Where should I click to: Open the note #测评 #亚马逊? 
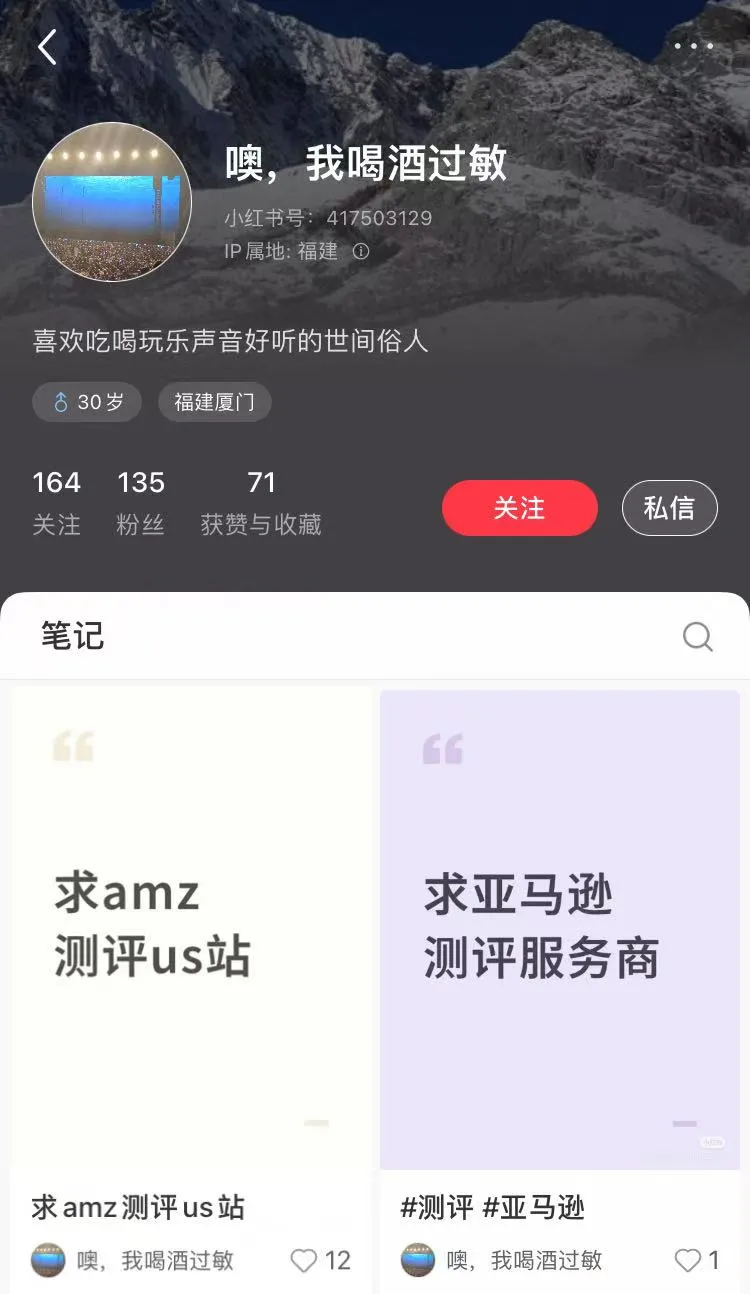(559, 930)
